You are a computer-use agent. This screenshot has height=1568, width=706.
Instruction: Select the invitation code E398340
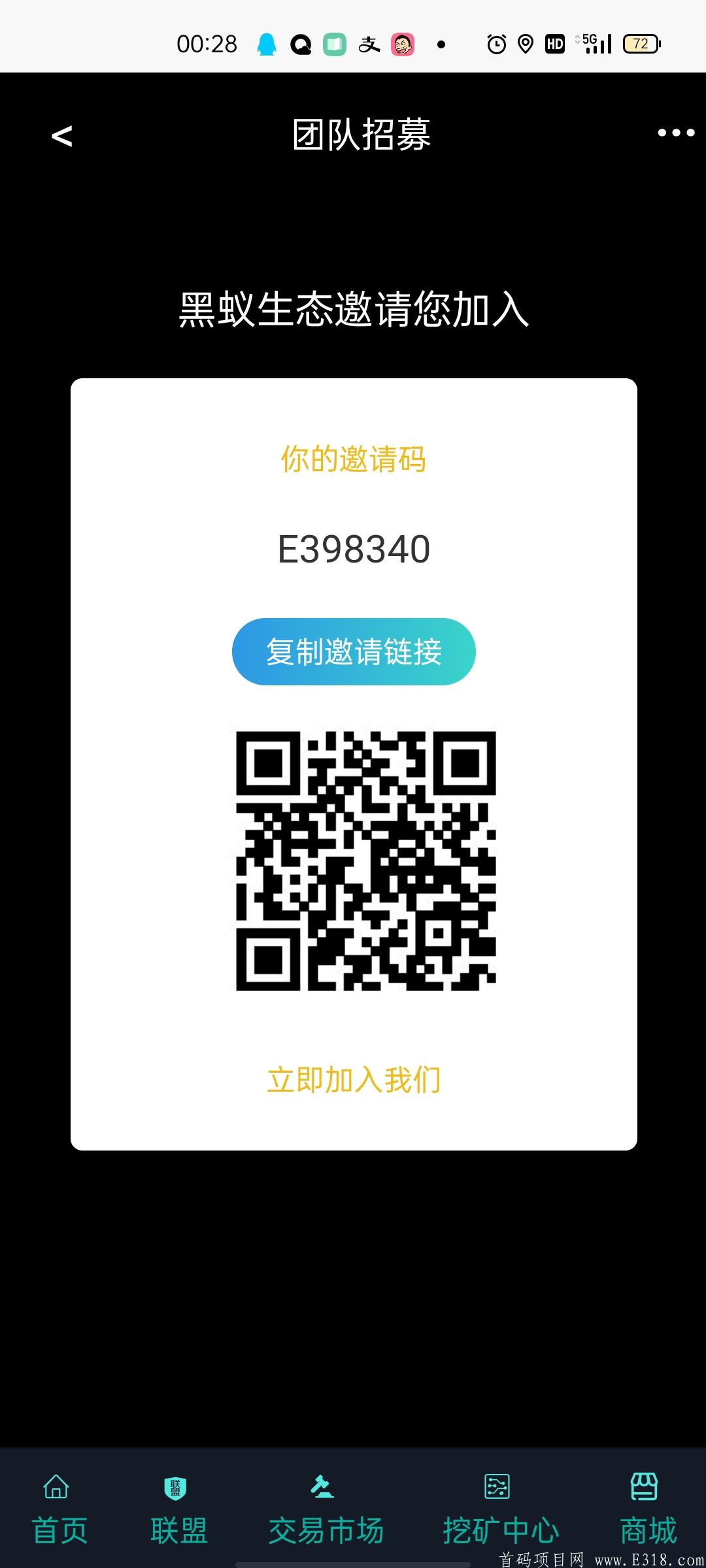[x=353, y=549]
